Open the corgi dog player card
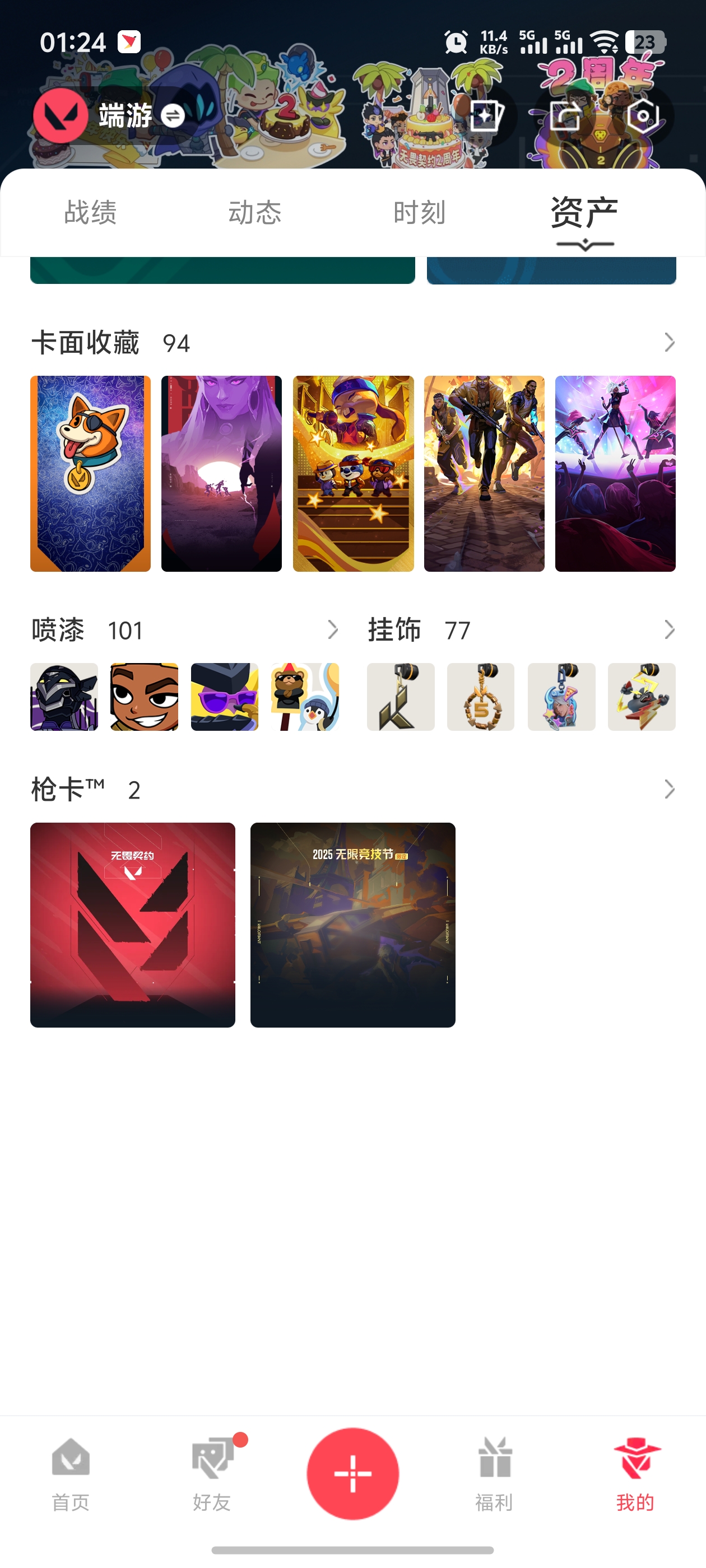This screenshot has height=1568, width=706. (91, 474)
